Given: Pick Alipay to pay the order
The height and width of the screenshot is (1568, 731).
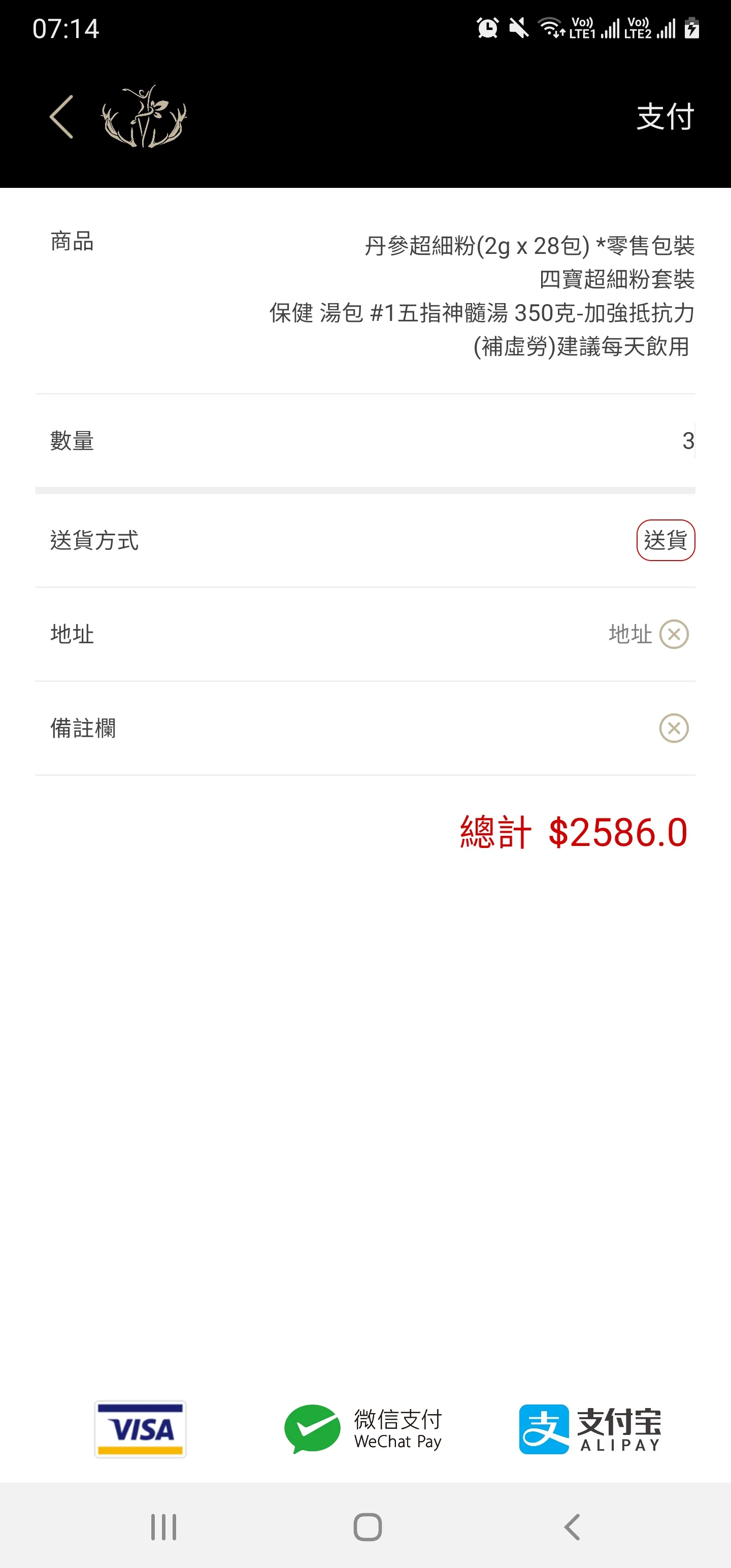Looking at the screenshot, I should pos(590,1429).
